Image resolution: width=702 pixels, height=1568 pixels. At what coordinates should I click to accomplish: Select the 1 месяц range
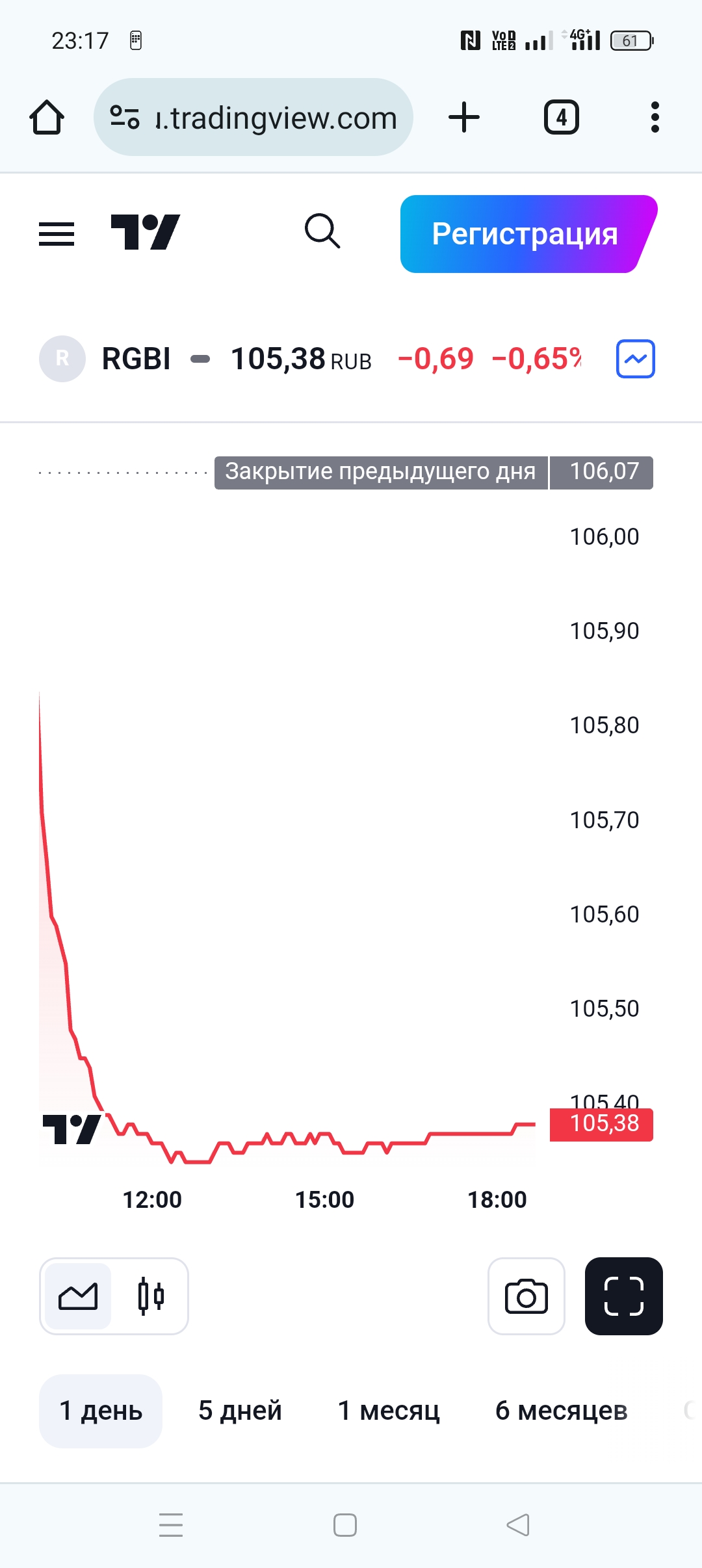(389, 1411)
